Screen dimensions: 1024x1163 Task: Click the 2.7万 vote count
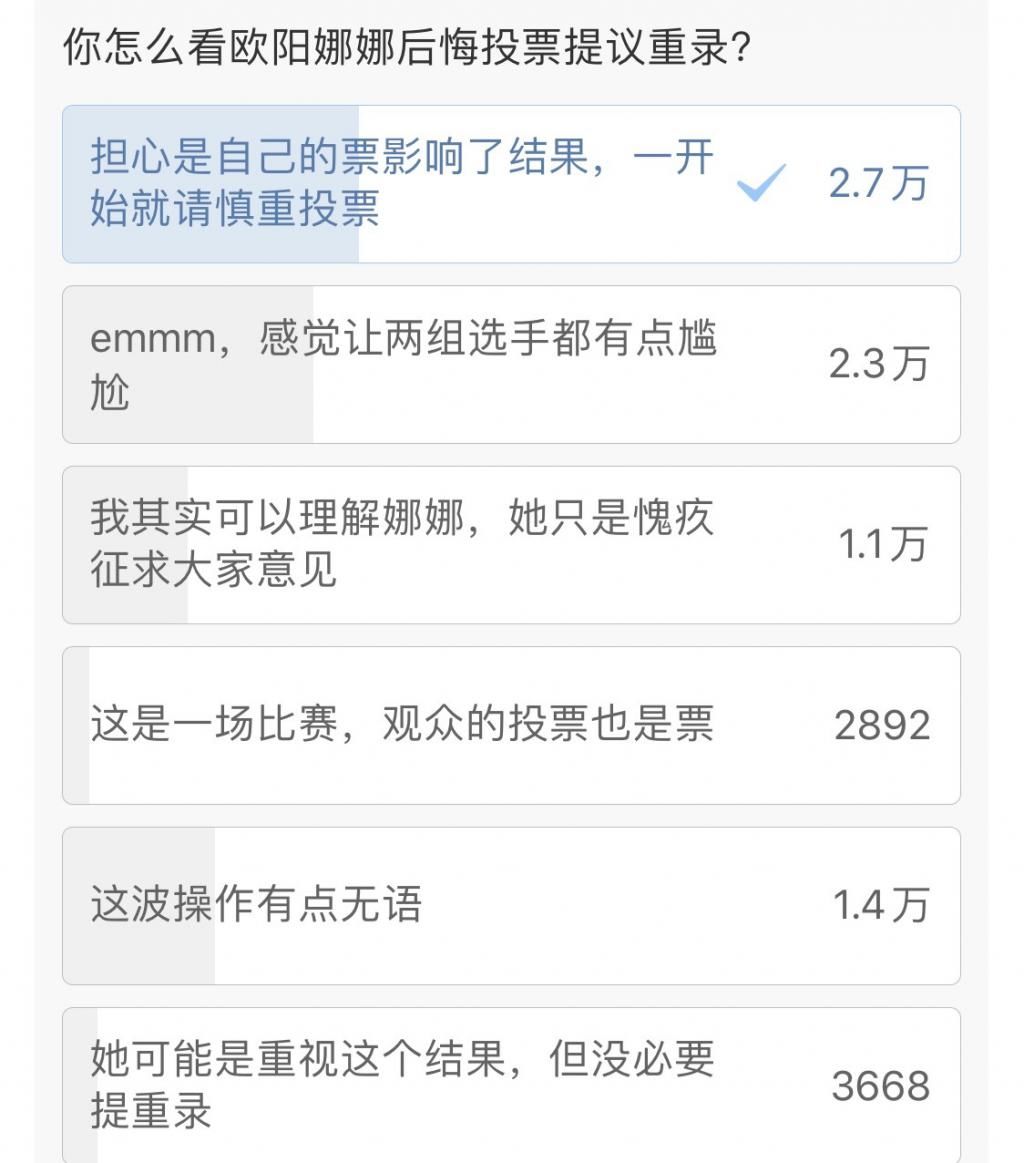tap(877, 183)
